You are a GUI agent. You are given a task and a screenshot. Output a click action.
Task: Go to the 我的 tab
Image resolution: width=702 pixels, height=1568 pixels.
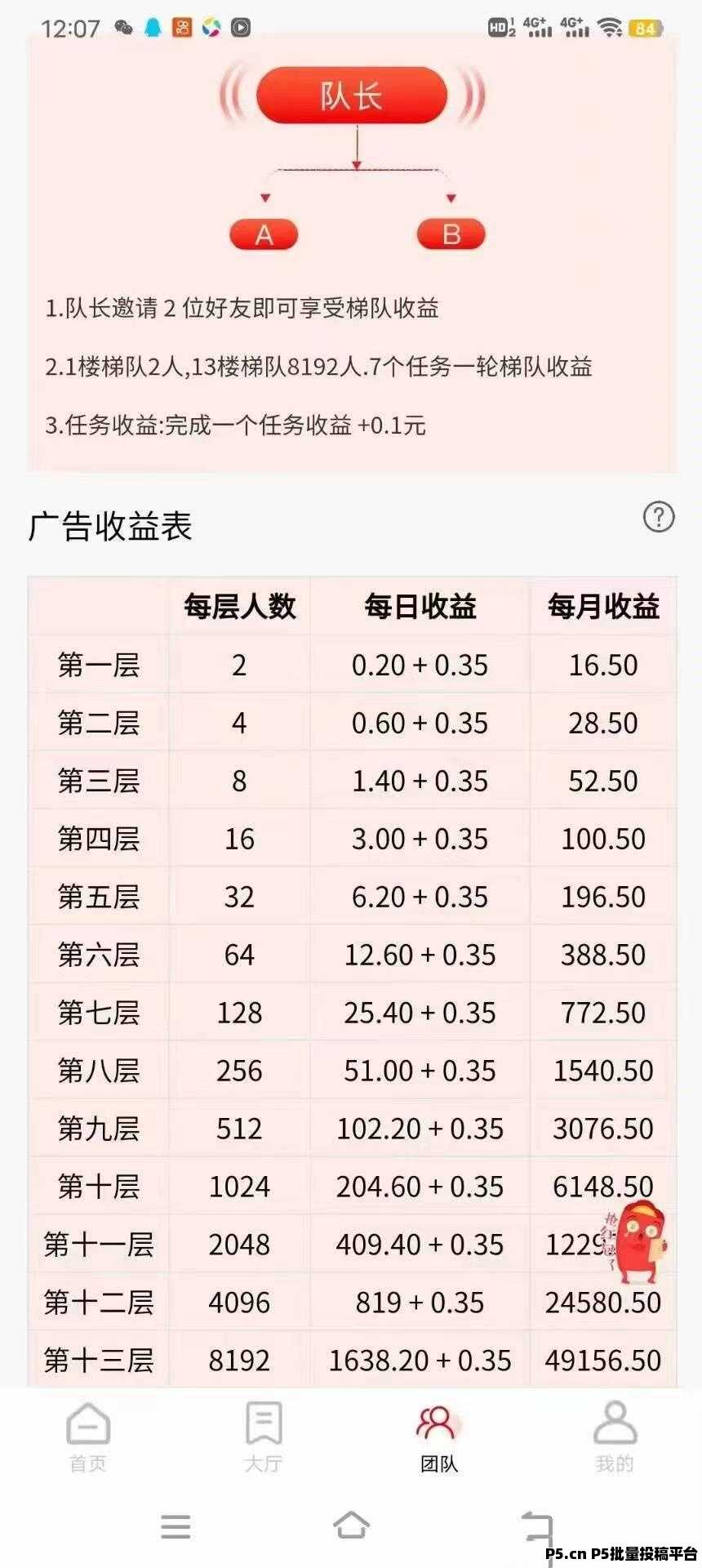coord(615,1437)
